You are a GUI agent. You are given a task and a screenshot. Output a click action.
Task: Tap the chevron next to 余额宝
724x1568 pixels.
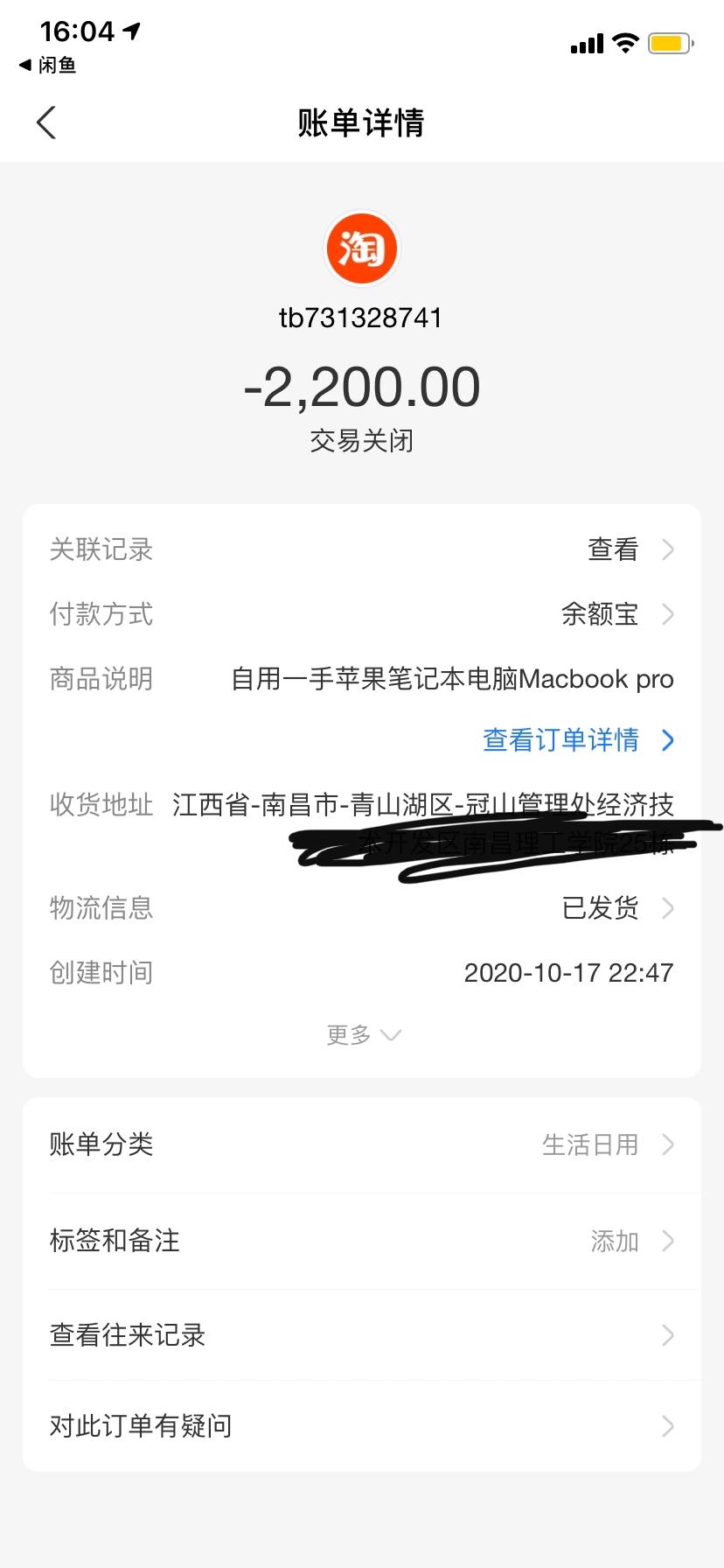point(669,614)
